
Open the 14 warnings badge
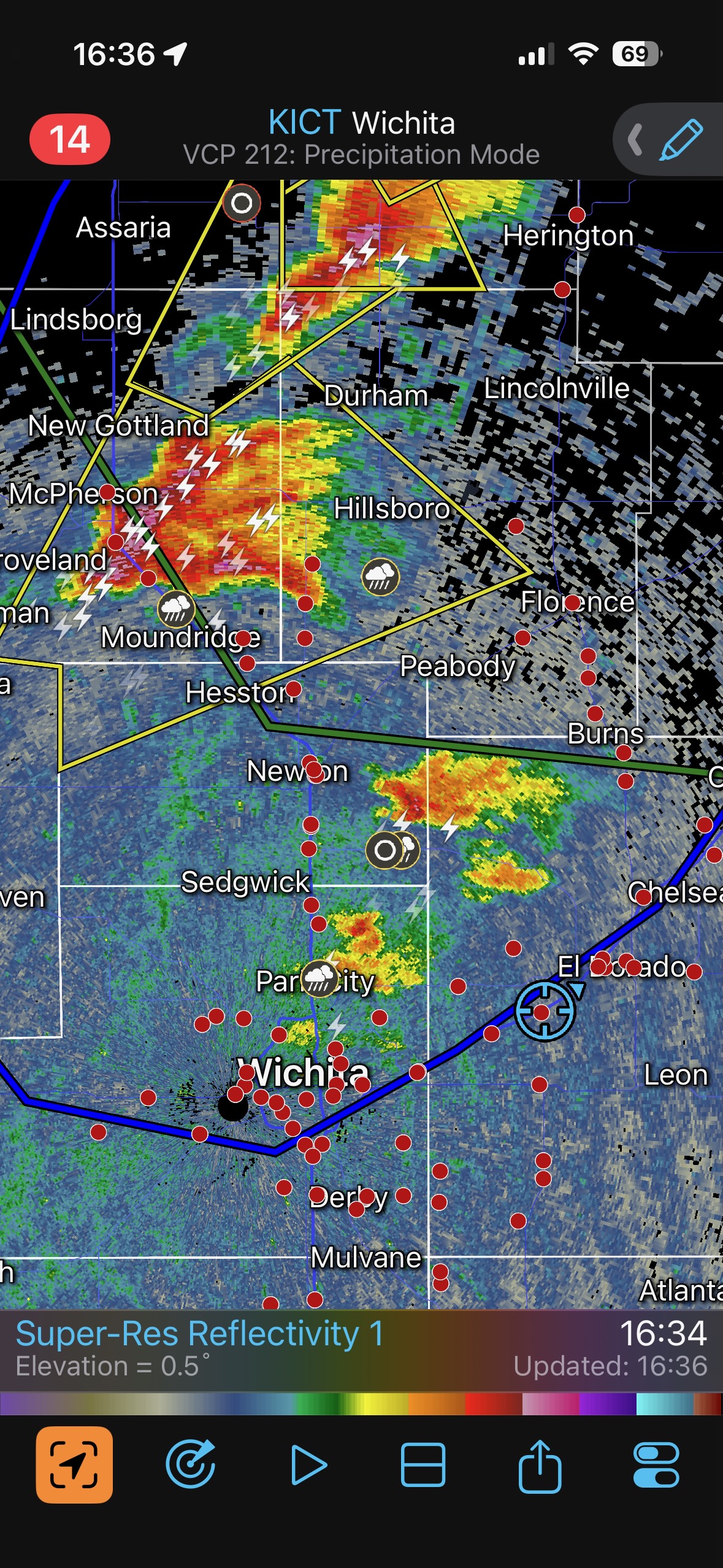coord(70,139)
